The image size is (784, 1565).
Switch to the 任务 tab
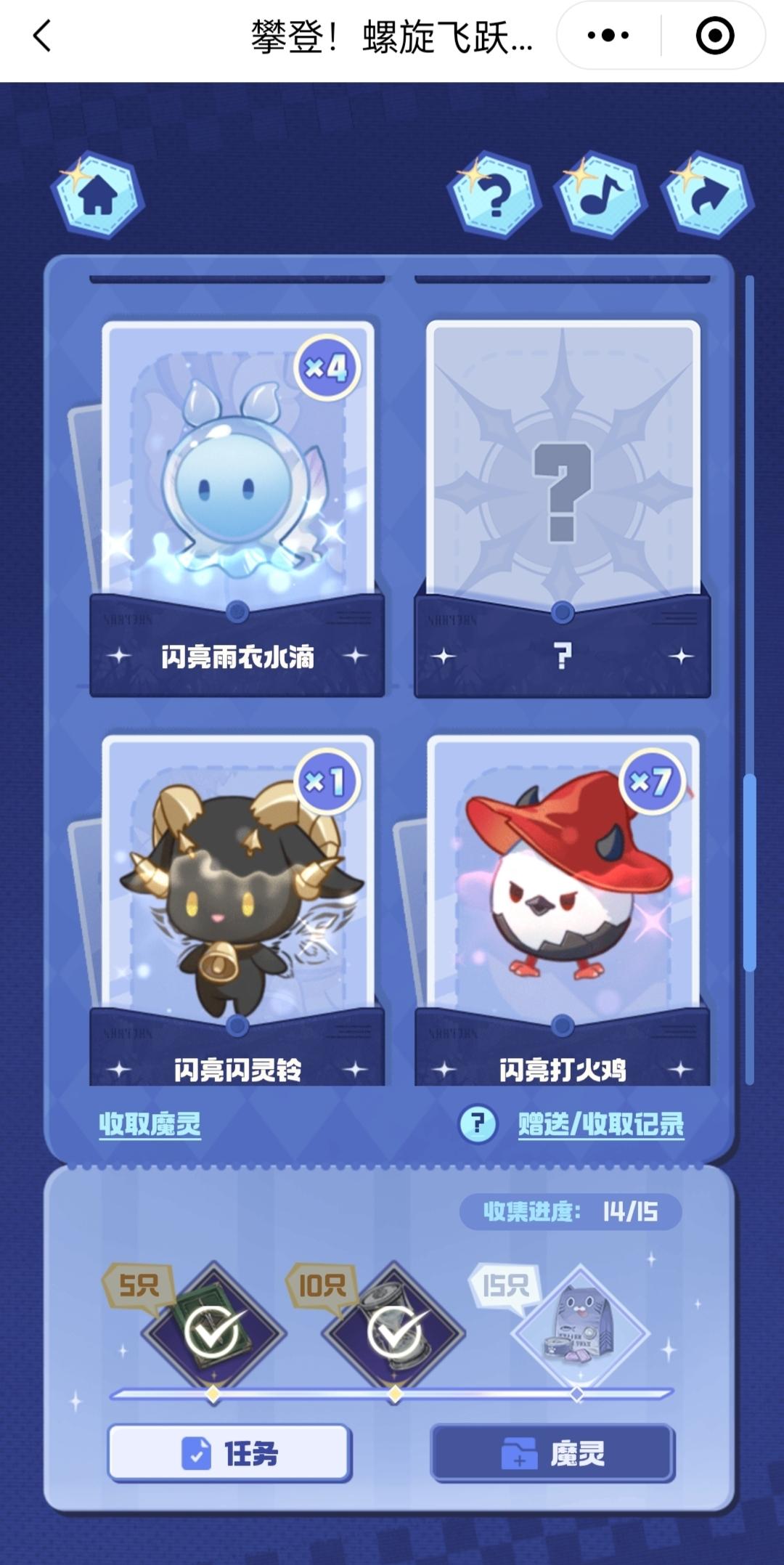coord(229,1453)
